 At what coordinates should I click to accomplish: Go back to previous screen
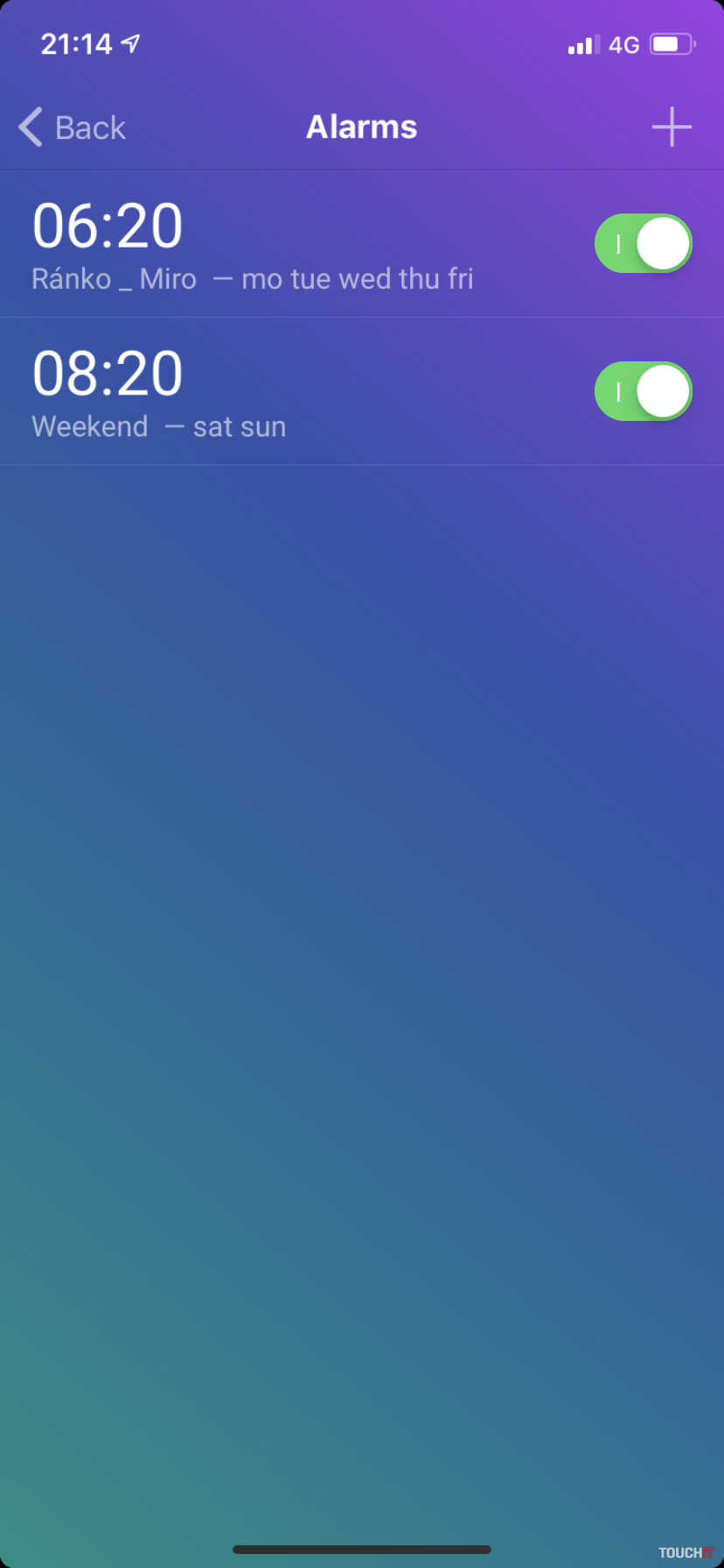pyautogui.click(x=72, y=128)
